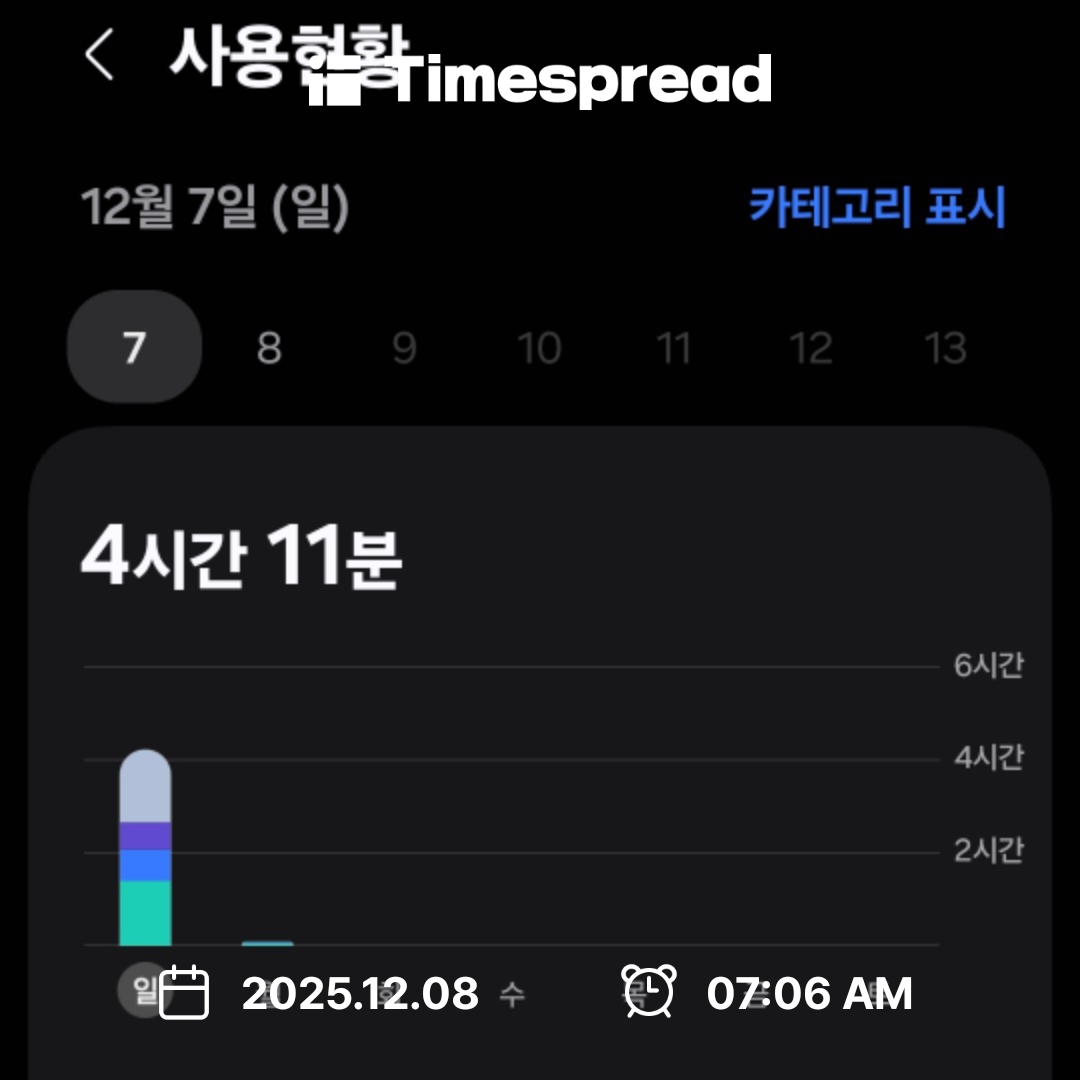Select day 10 in the date row
This screenshot has height=1080, width=1080.
coord(539,348)
